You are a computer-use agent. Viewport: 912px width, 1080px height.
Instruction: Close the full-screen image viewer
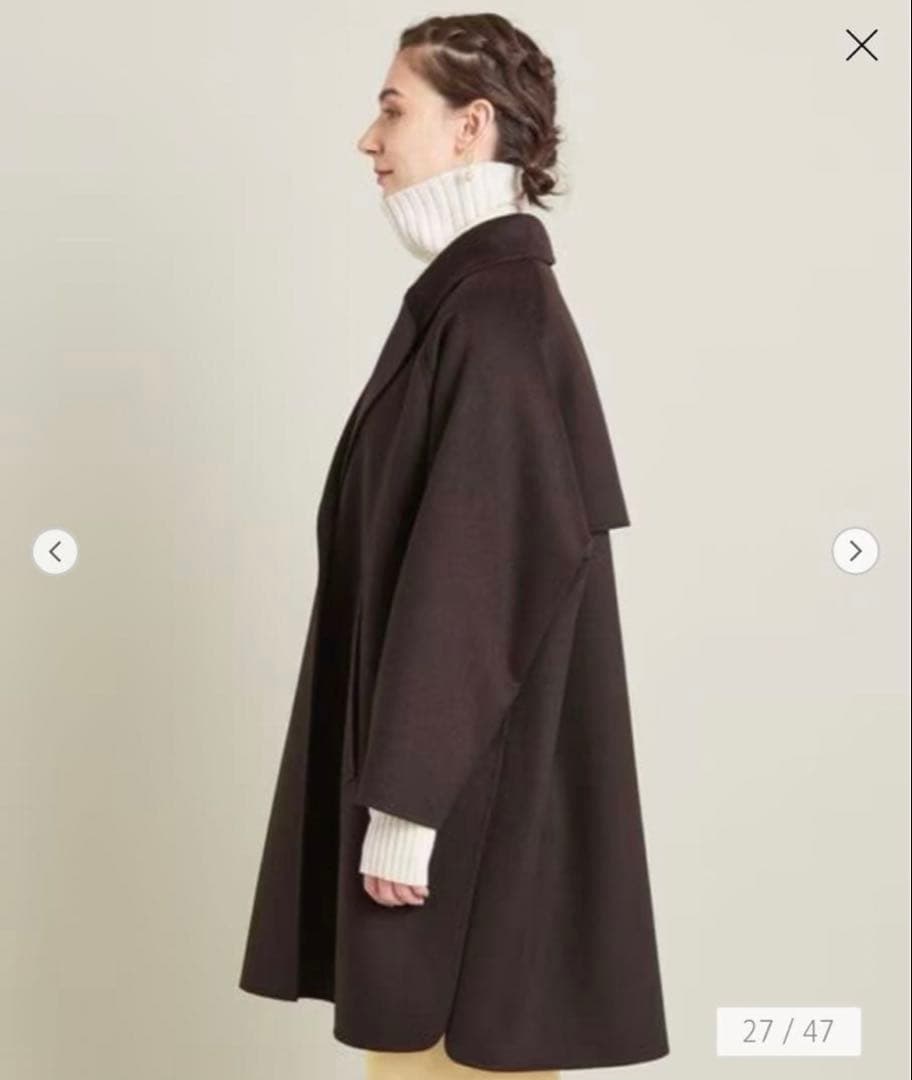click(861, 45)
